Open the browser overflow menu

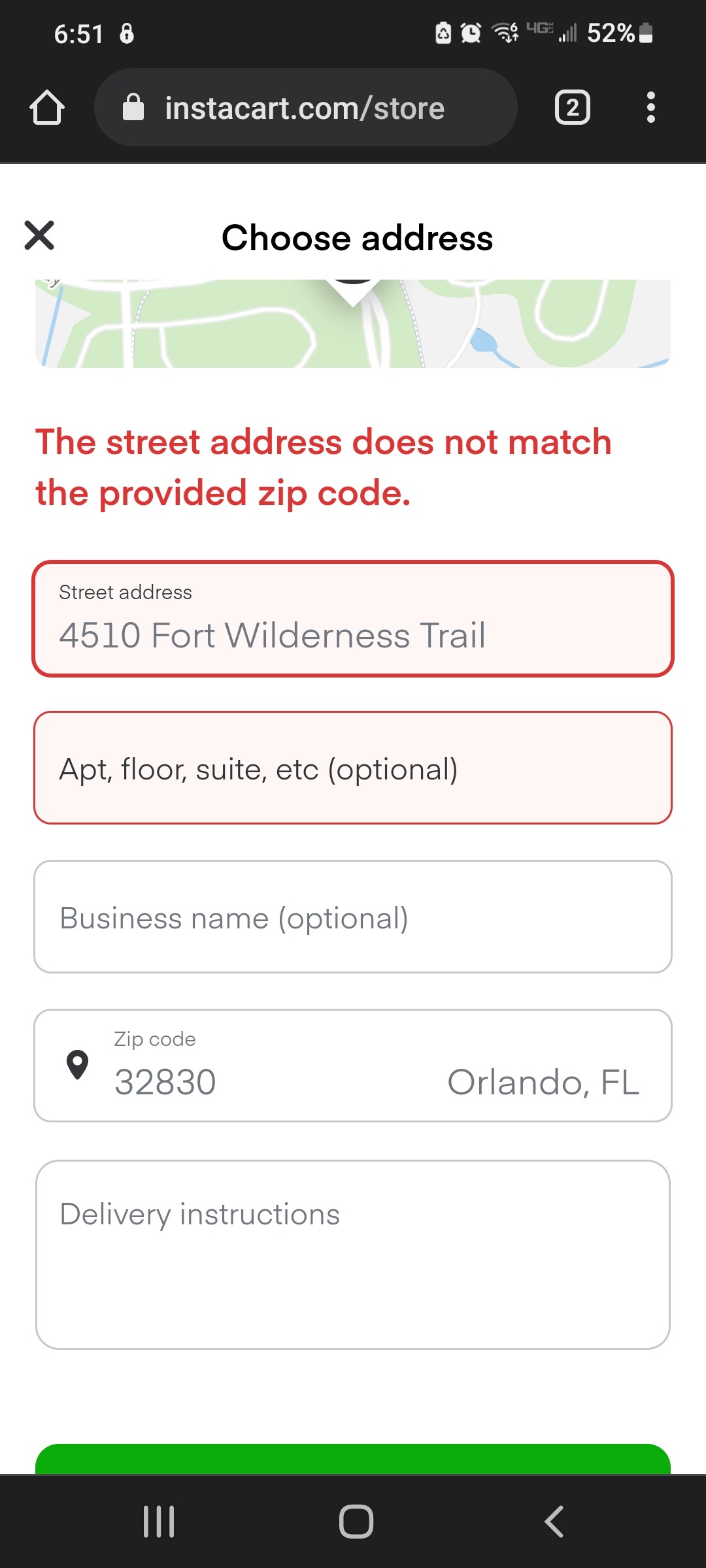pyautogui.click(x=650, y=108)
